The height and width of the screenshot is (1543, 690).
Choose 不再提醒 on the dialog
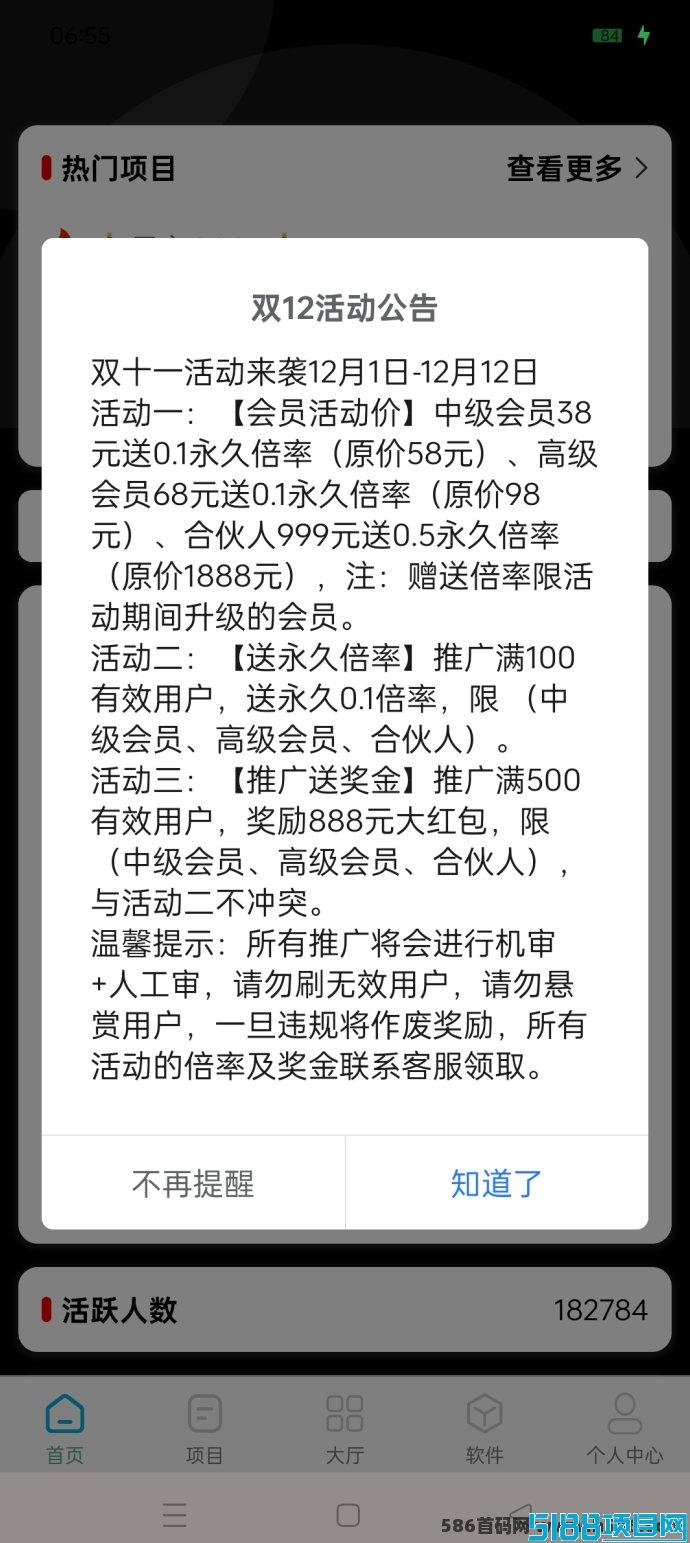click(193, 1183)
